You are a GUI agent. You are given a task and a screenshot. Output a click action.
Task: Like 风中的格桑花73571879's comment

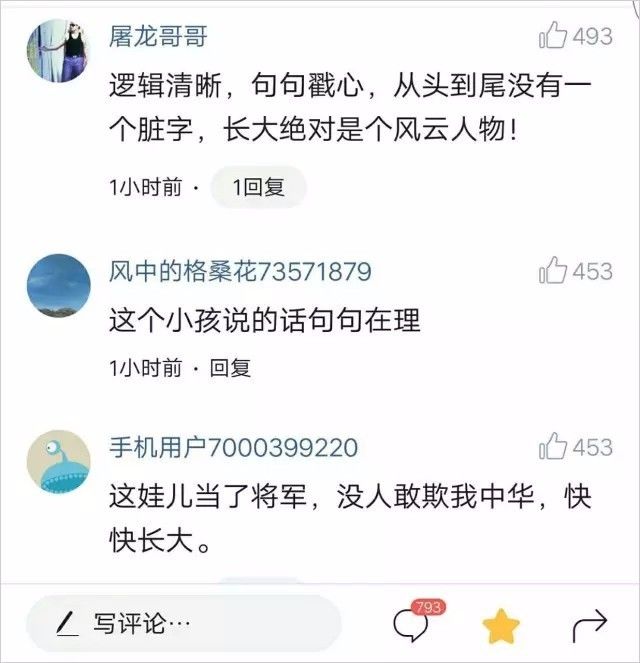553,271
